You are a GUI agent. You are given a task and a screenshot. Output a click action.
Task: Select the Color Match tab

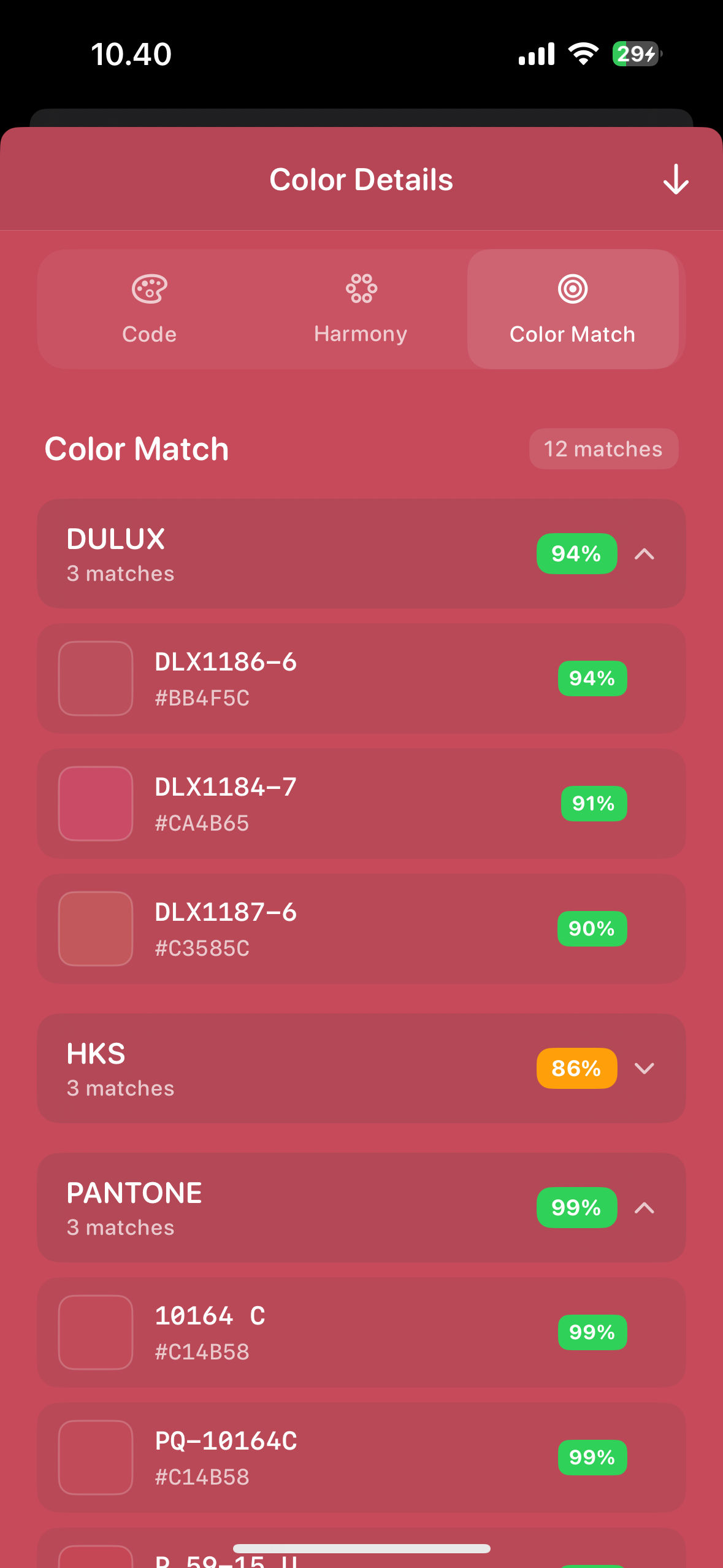point(572,309)
